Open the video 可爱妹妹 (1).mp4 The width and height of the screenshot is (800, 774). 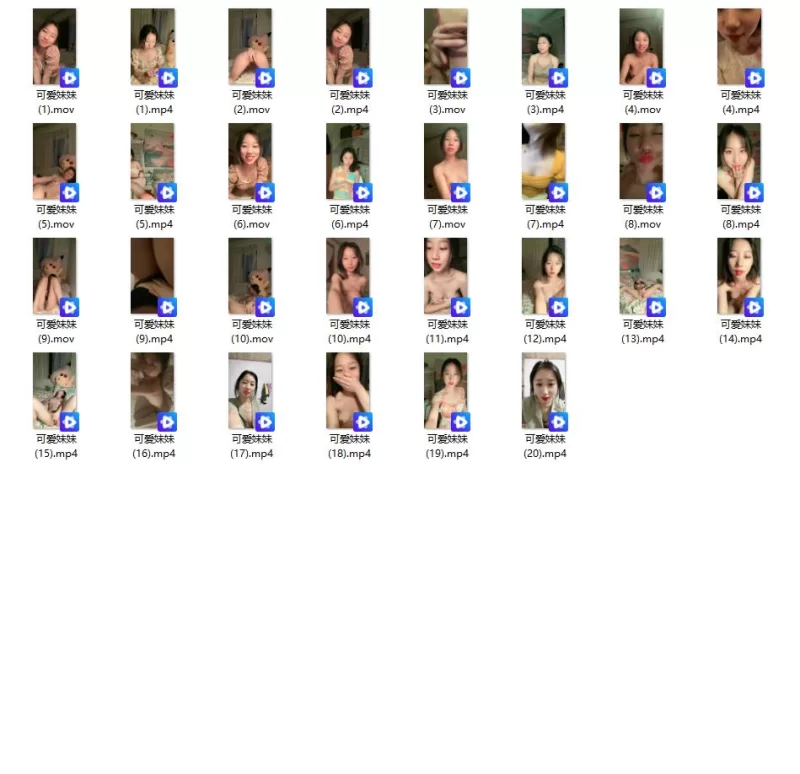pyautogui.click(x=153, y=47)
